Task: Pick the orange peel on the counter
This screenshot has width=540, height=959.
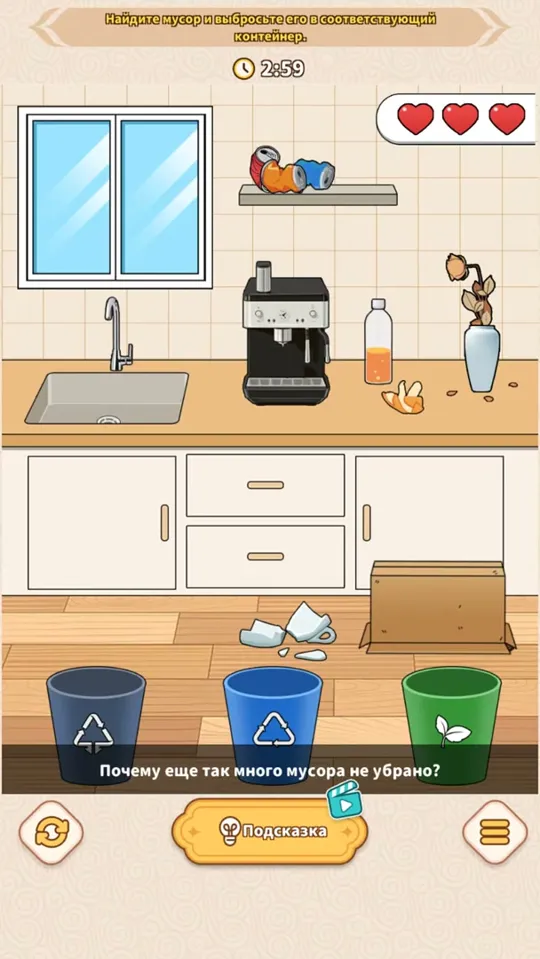Action: pyautogui.click(x=404, y=398)
